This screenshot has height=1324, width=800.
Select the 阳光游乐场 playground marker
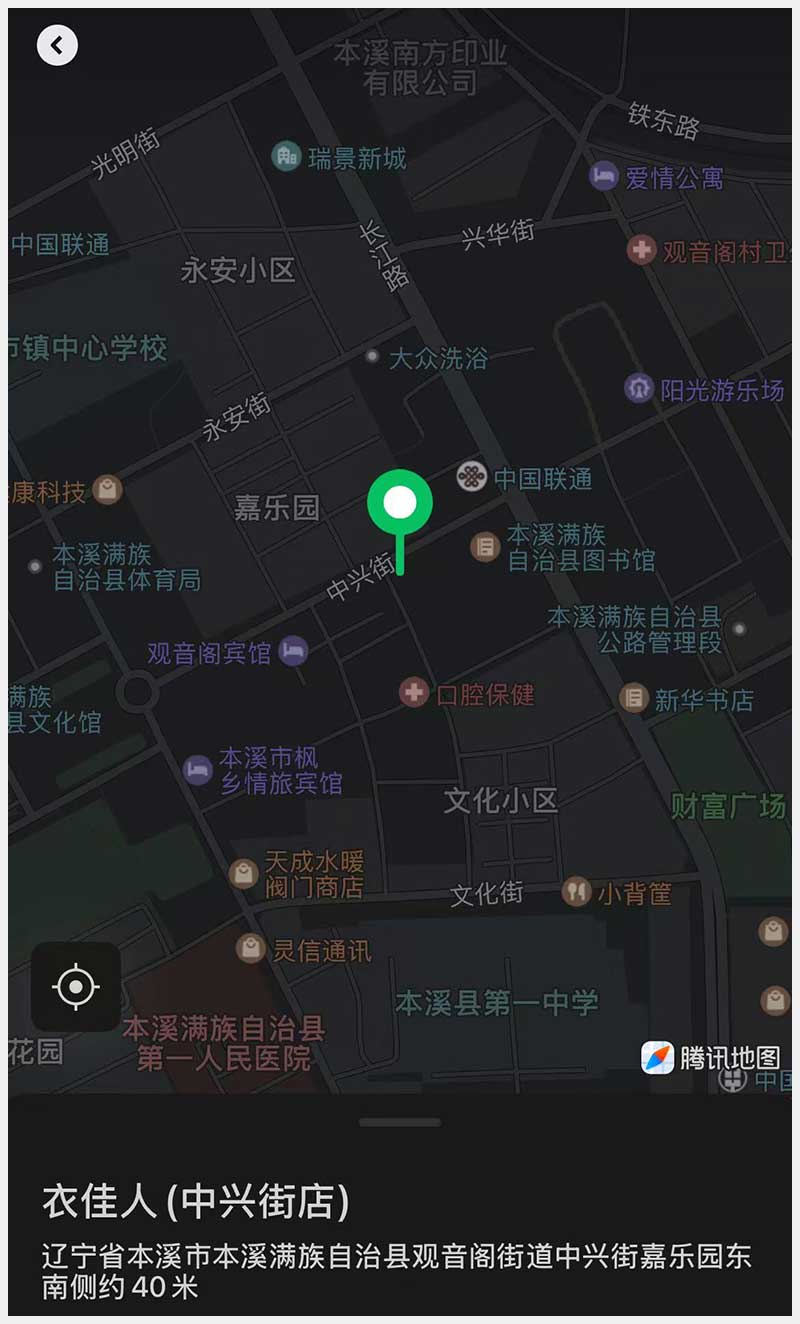click(x=639, y=388)
